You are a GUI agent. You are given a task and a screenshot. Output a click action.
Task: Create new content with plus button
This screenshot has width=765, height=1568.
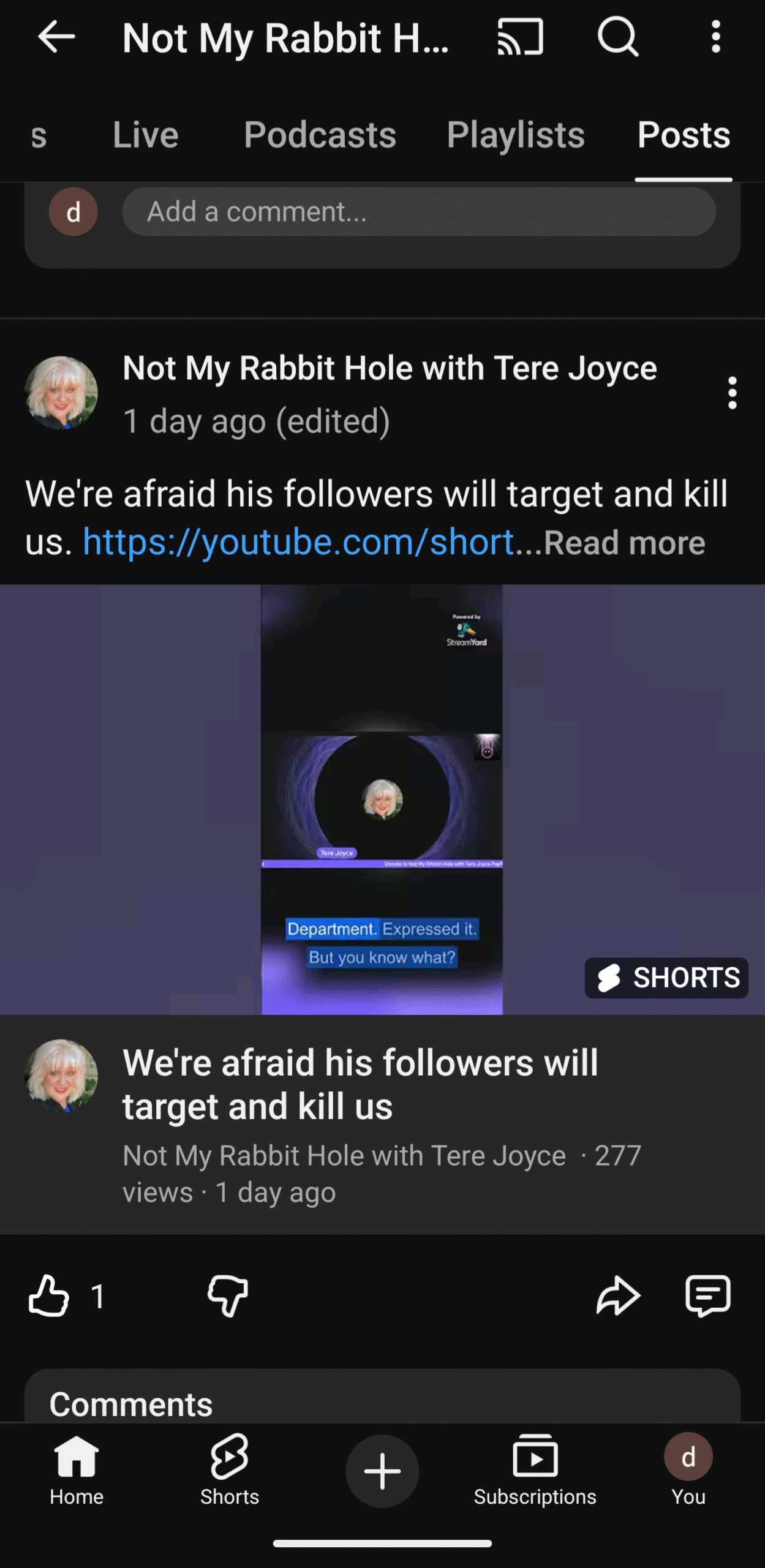point(382,1471)
